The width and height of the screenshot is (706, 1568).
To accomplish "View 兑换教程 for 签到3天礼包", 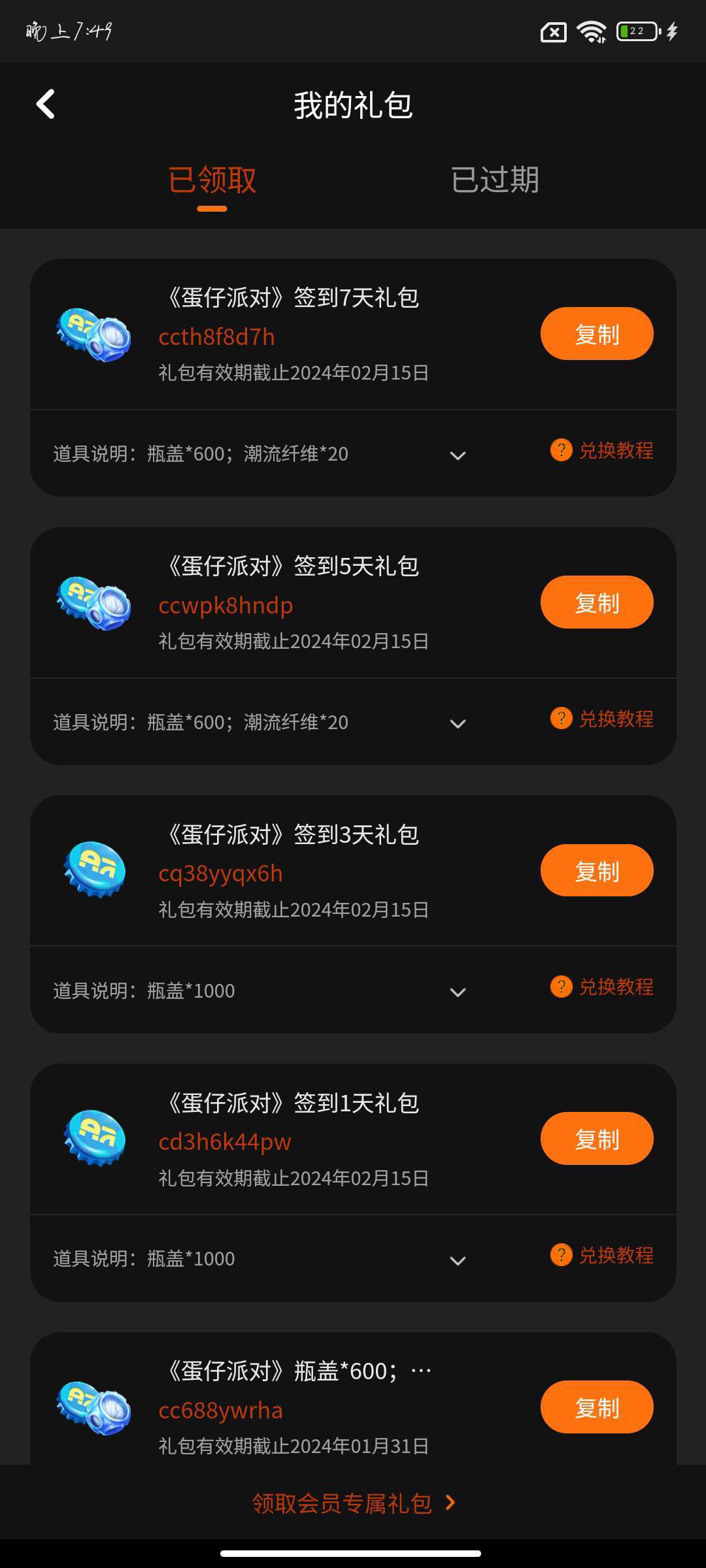I will coord(602,987).
